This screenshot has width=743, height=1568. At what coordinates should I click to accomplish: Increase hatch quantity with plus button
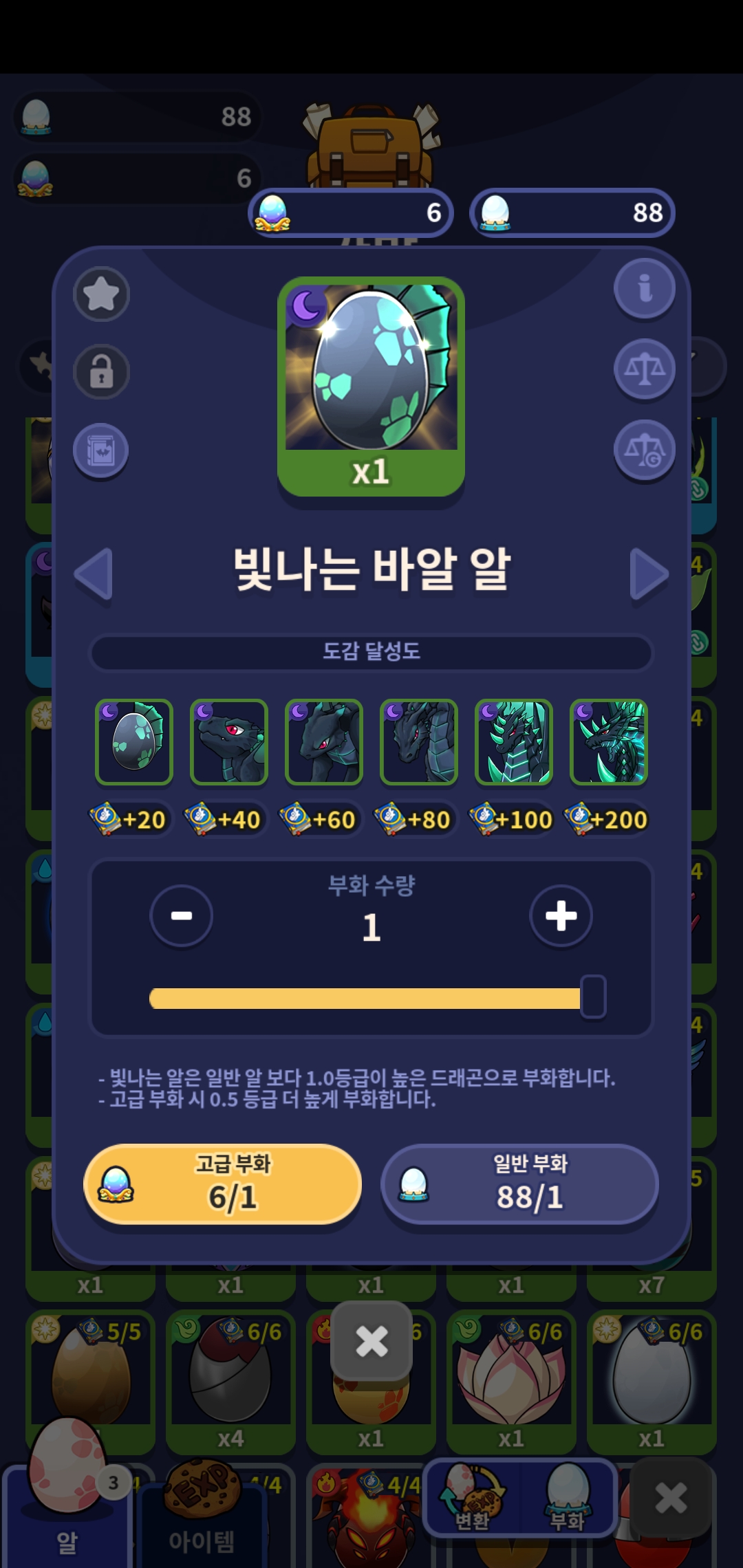561,916
